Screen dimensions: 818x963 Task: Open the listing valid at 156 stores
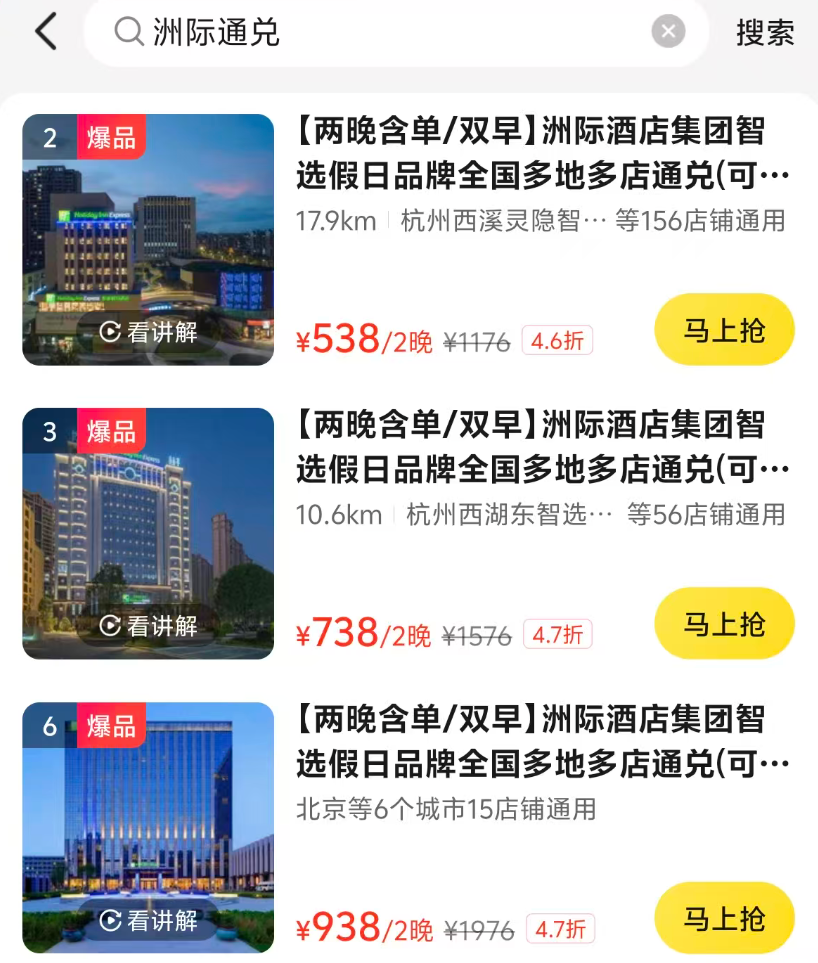[x=542, y=153]
